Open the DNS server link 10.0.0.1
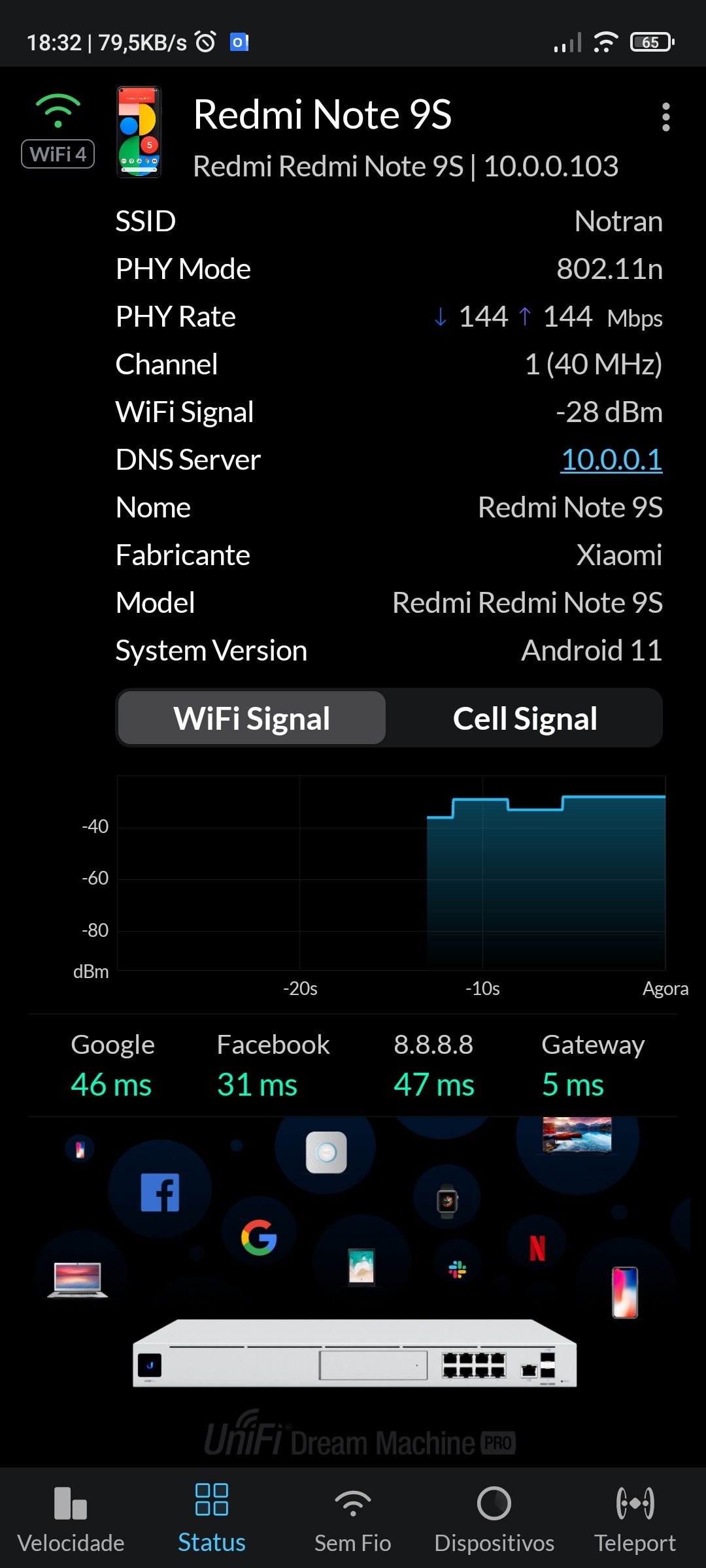Screen dimensions: 706x1568 click(x=611, y=459)
